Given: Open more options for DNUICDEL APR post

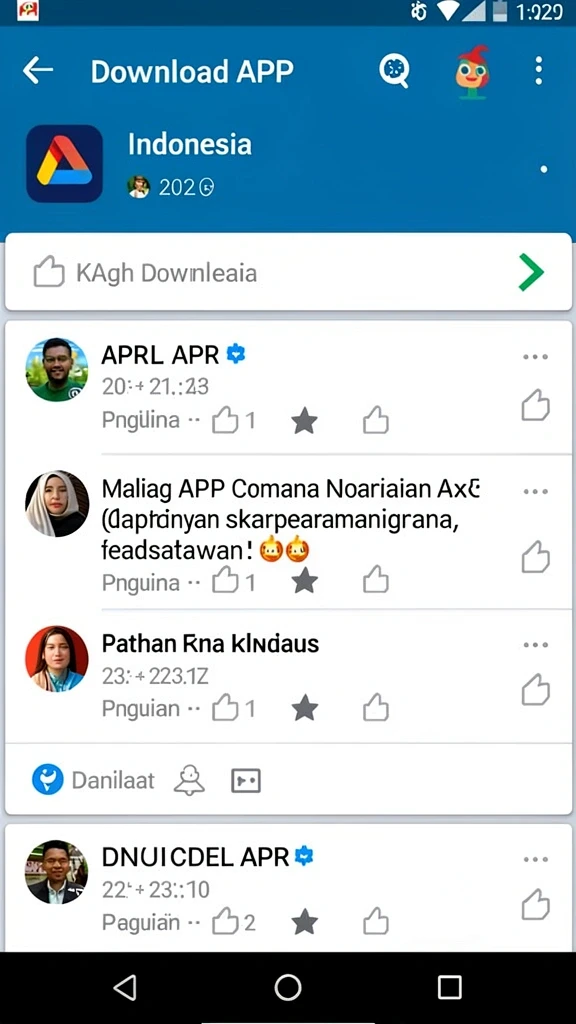Looking at the screenshot, I should point(536,859).
